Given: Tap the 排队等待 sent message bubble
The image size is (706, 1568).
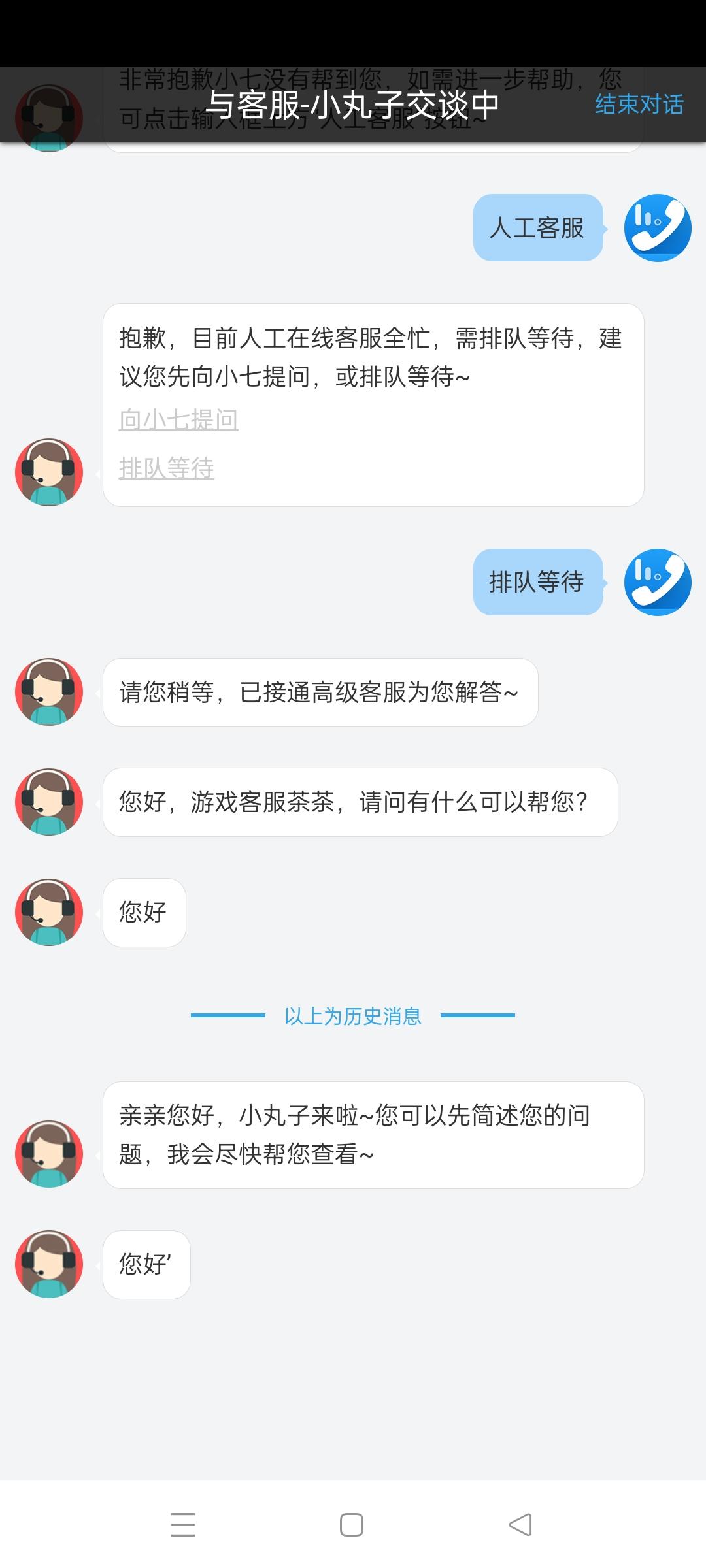Looking at the screenshot, I should 536,581.
